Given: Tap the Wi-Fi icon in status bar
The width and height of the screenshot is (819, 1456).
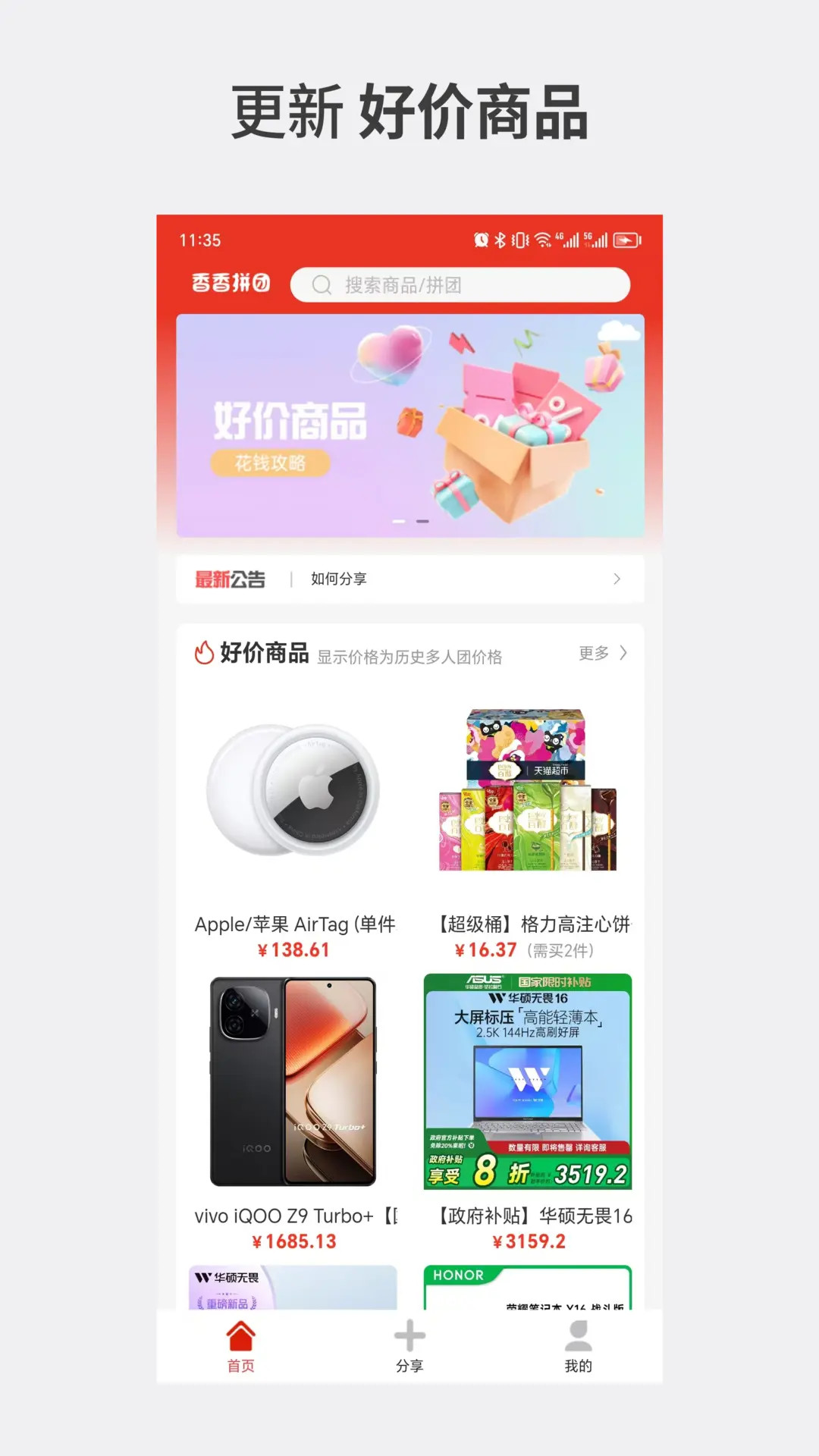Looking at the screenshot, I should pos(541,240).
